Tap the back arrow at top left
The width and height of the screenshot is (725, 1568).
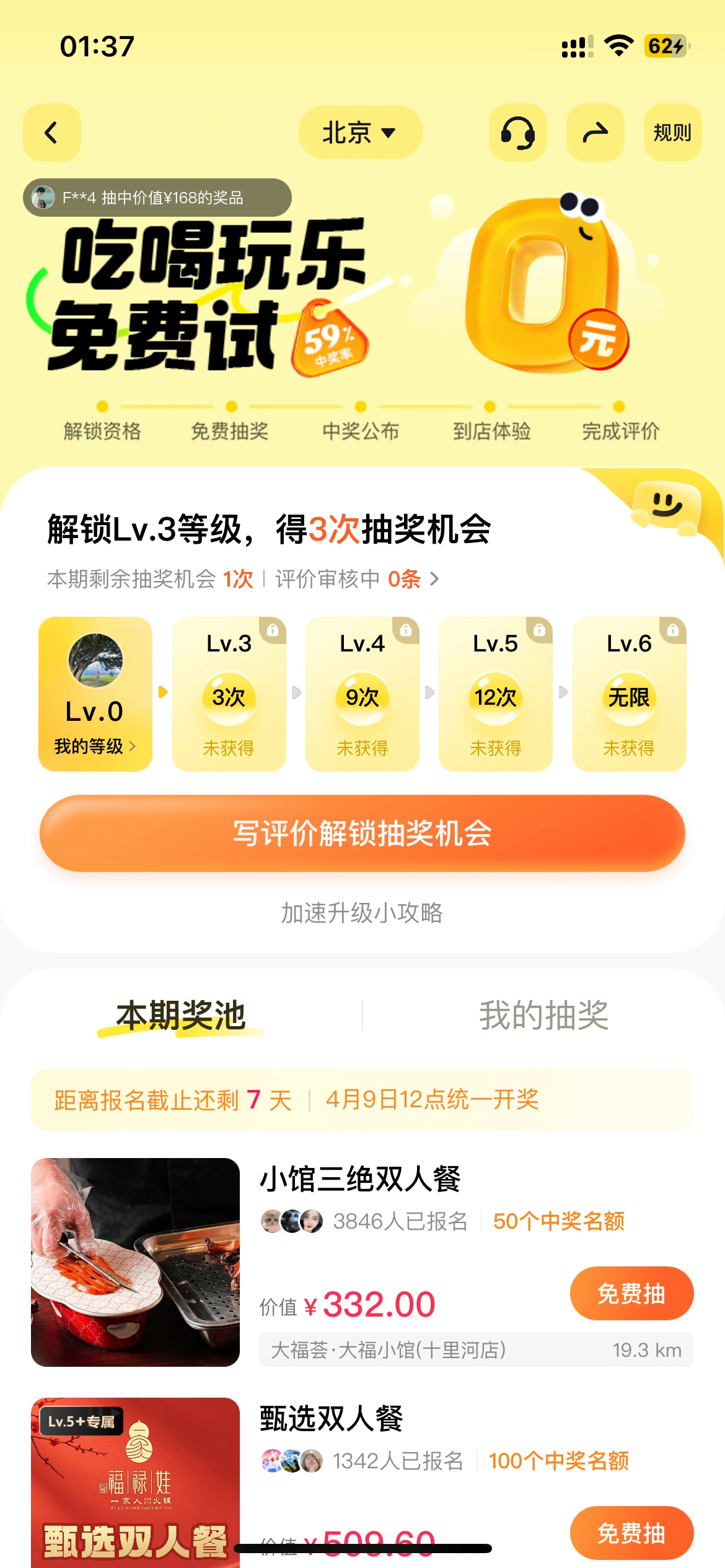[x=52, y=133]
